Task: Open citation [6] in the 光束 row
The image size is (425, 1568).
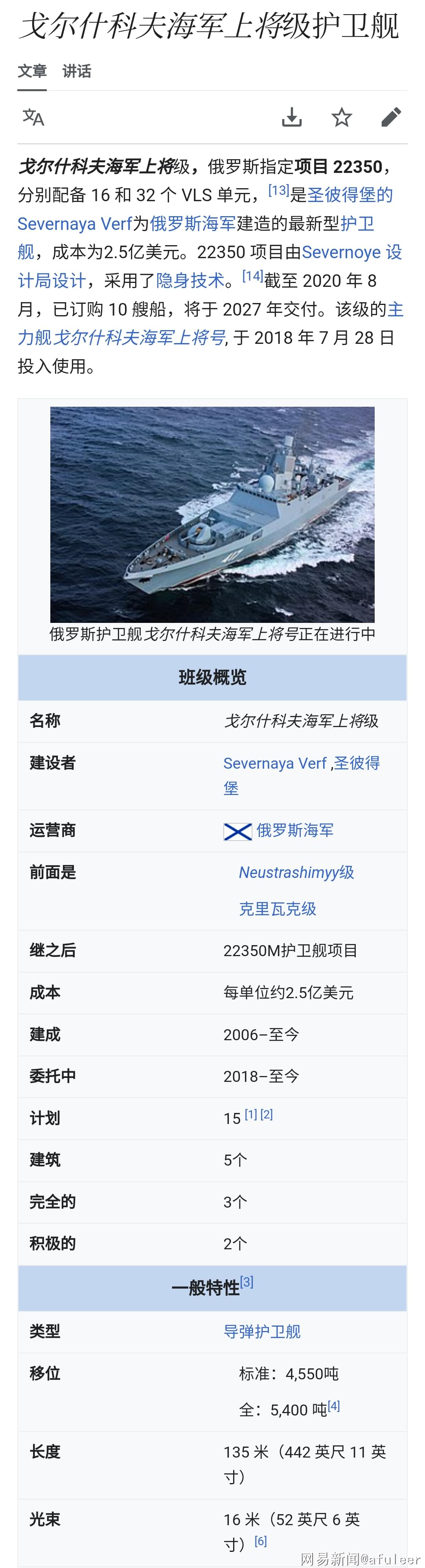Action: pyautogui.click(x=261, y=1540)
